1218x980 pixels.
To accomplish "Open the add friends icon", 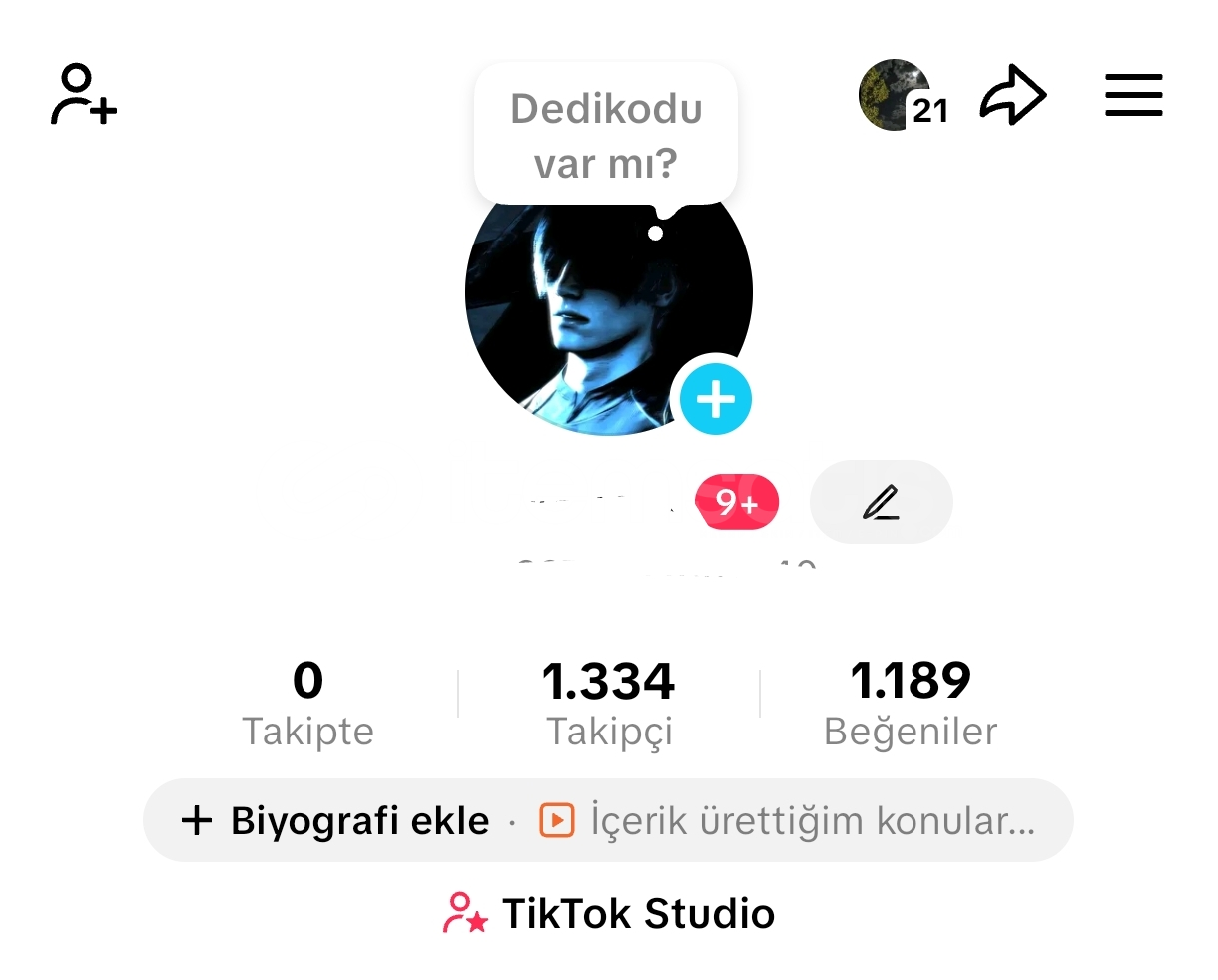I will pos(84,95).
